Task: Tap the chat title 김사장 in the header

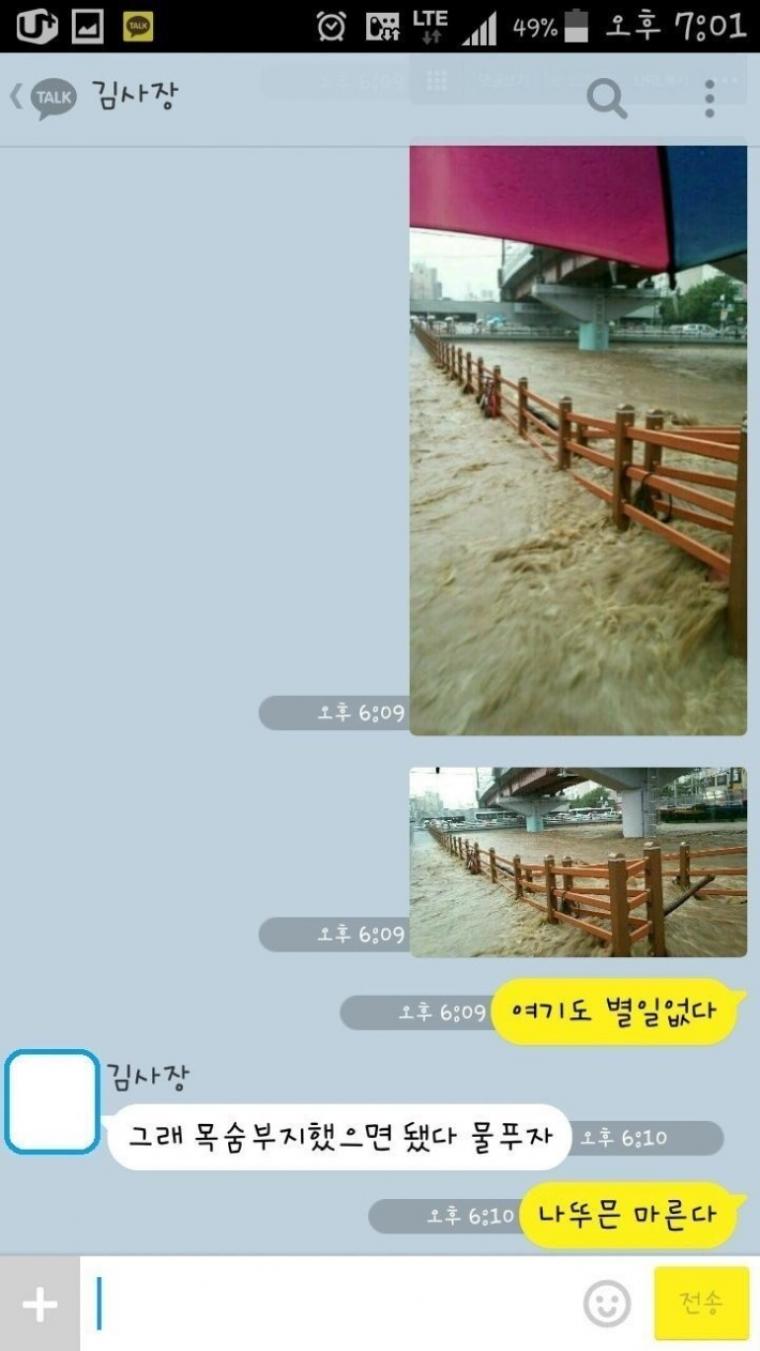Action: (x=135, y=95)
